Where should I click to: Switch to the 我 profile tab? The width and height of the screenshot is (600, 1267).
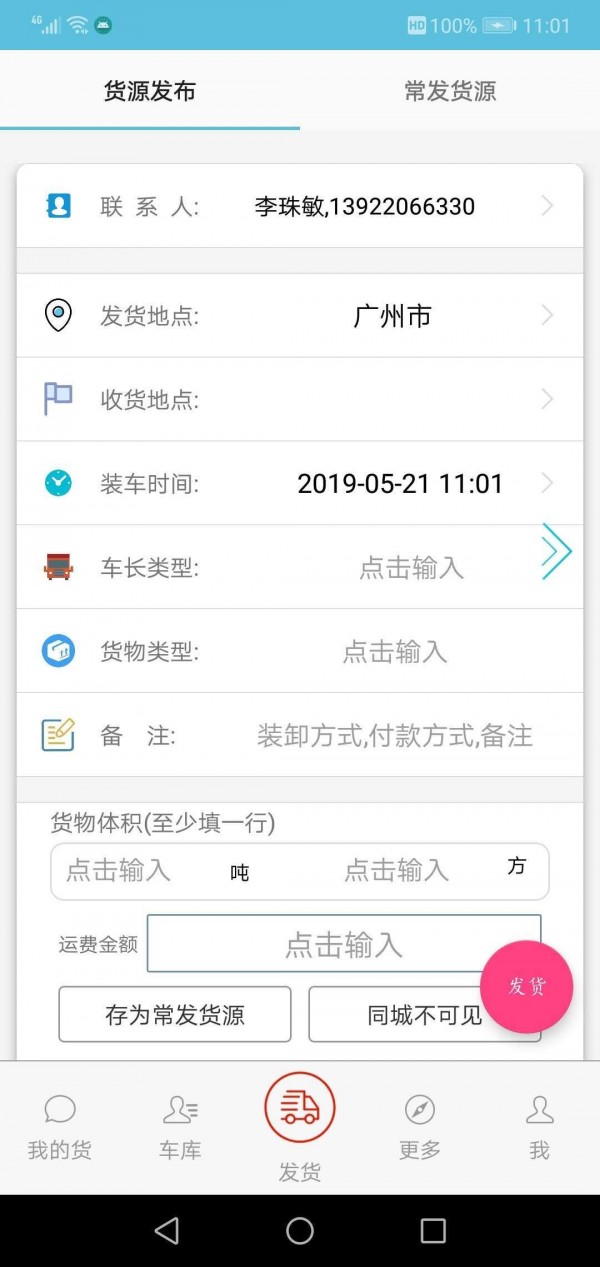pyautogui.click(x=540, y=1127)
